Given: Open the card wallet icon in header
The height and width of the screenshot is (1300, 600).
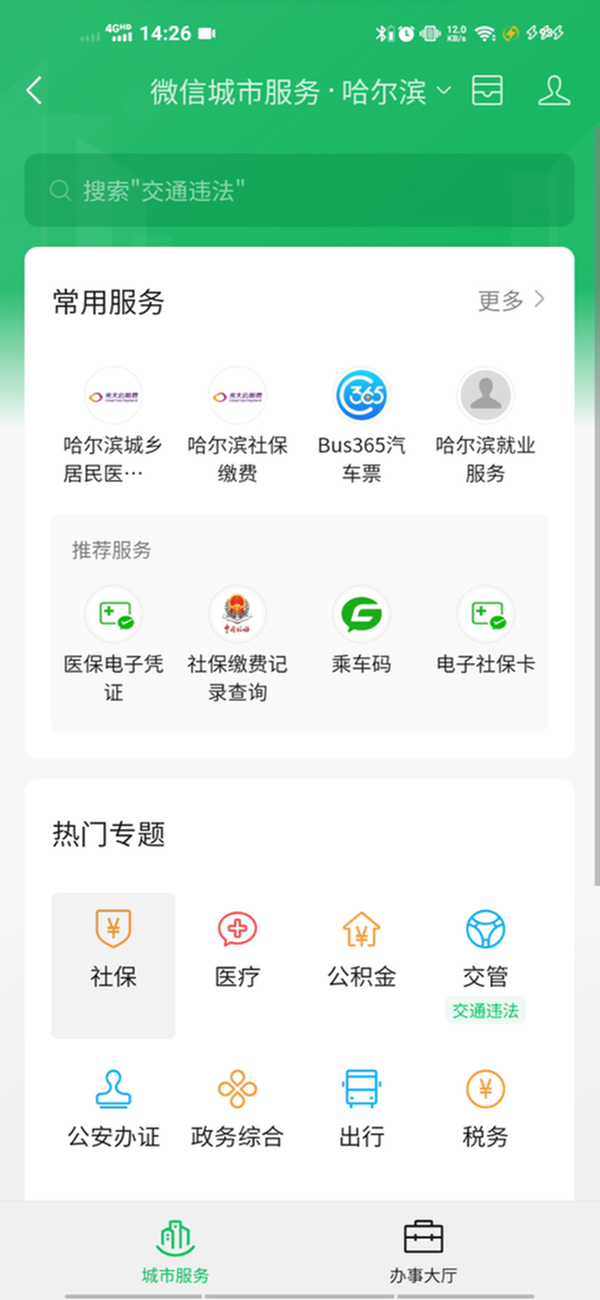Looking at the screenshot, I should (487, 91).
